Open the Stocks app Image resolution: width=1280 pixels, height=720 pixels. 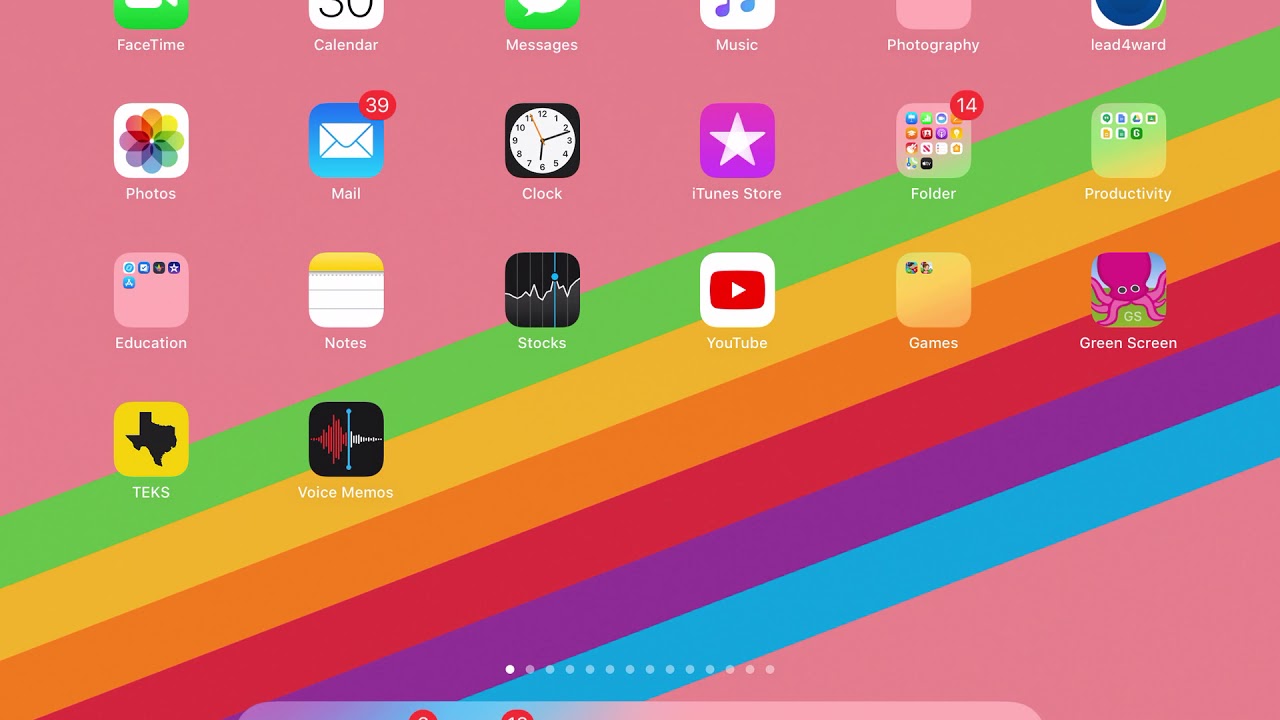pos(542,290)
